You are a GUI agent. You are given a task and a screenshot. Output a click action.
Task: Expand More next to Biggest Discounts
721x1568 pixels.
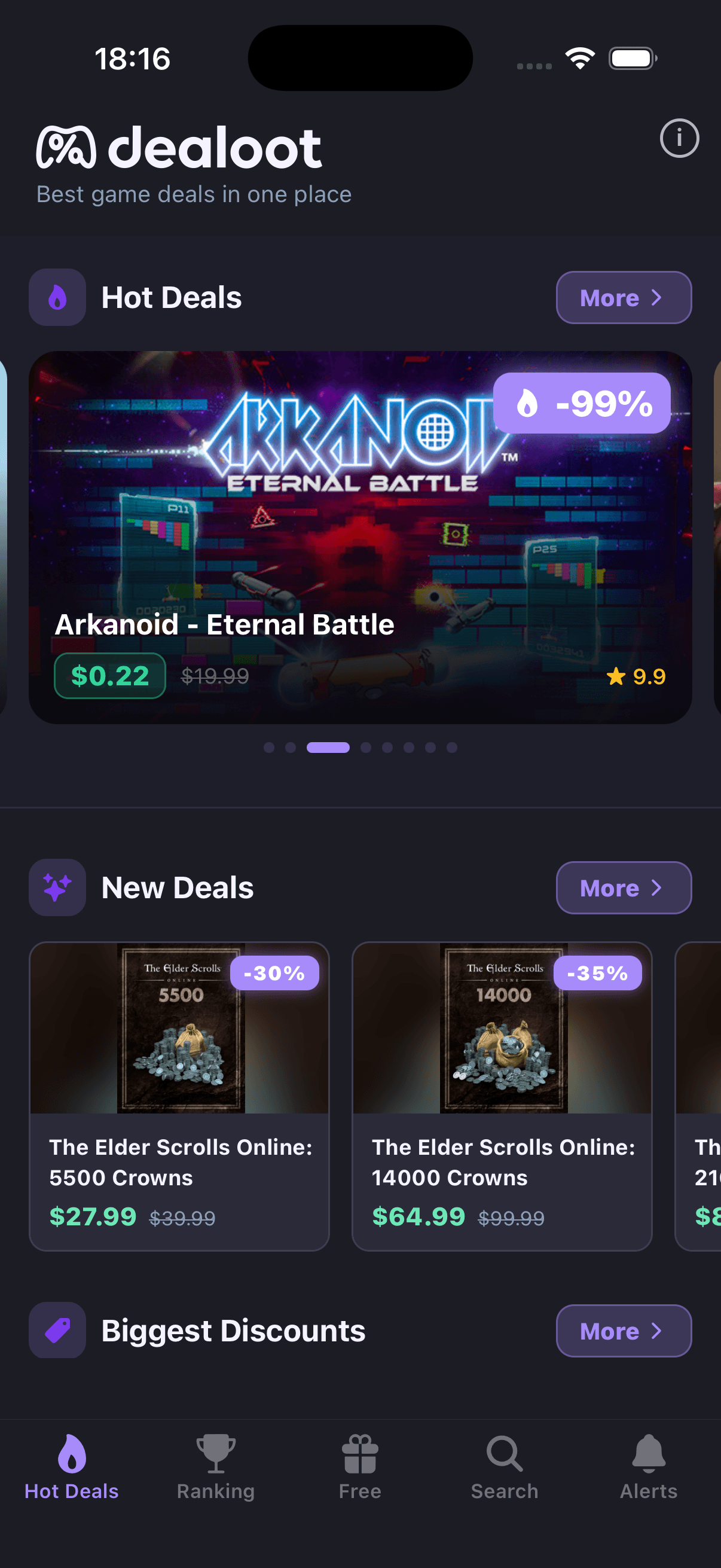point(623,1331)
